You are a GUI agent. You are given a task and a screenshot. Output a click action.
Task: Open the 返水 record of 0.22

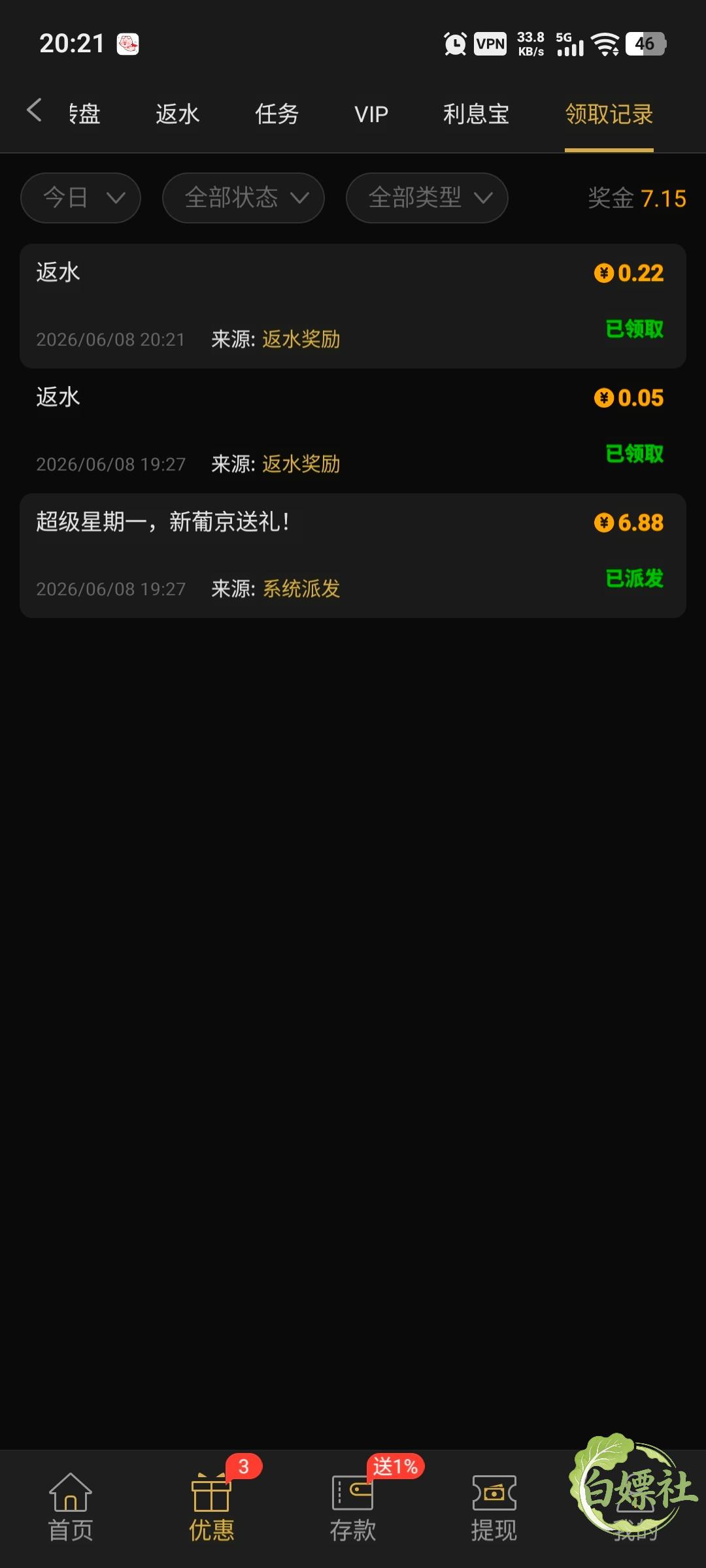click(x=353, y=306)
